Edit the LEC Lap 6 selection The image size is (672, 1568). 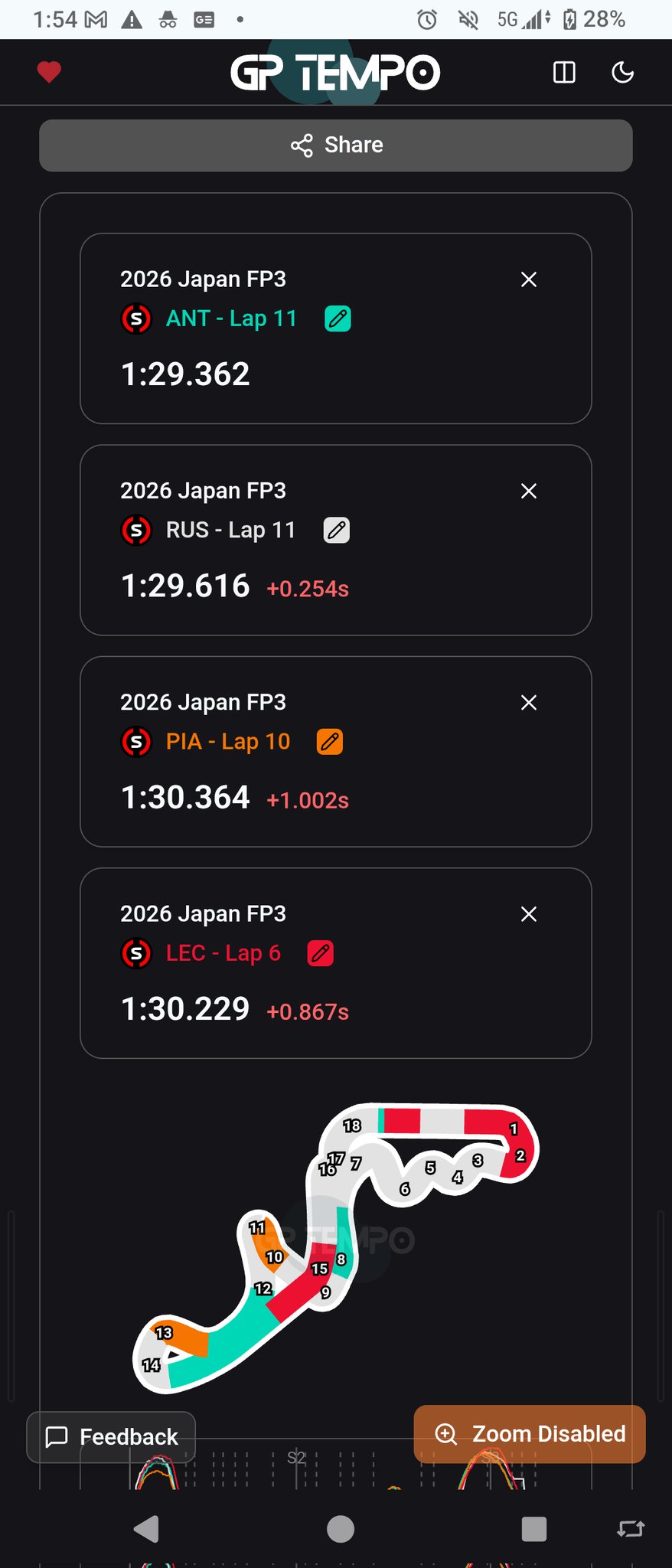[x=321, y=953]
